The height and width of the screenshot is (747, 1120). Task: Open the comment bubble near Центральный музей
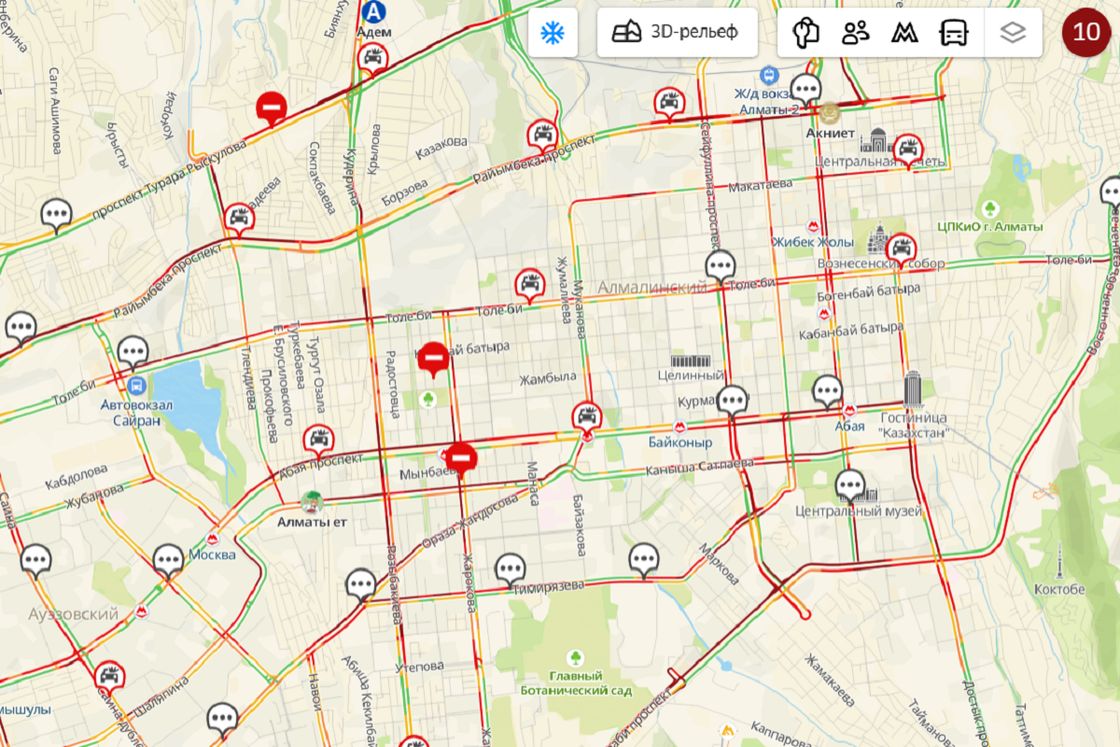[851, 486]
